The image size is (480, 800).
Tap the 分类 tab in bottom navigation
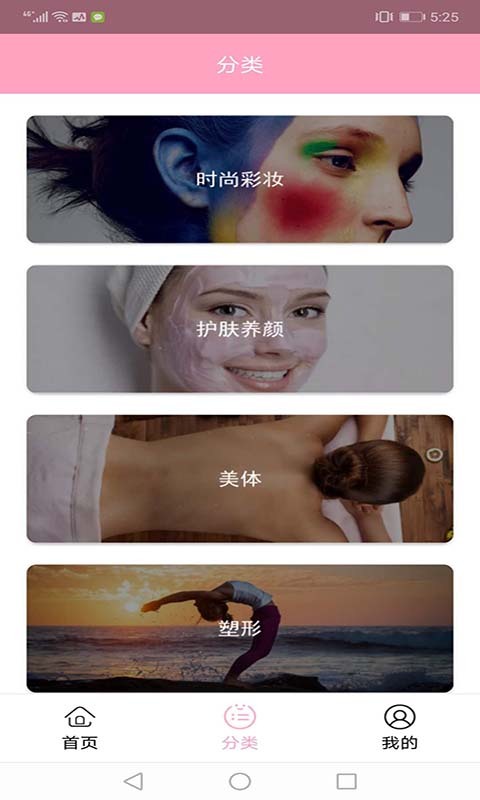click(240, 728)
